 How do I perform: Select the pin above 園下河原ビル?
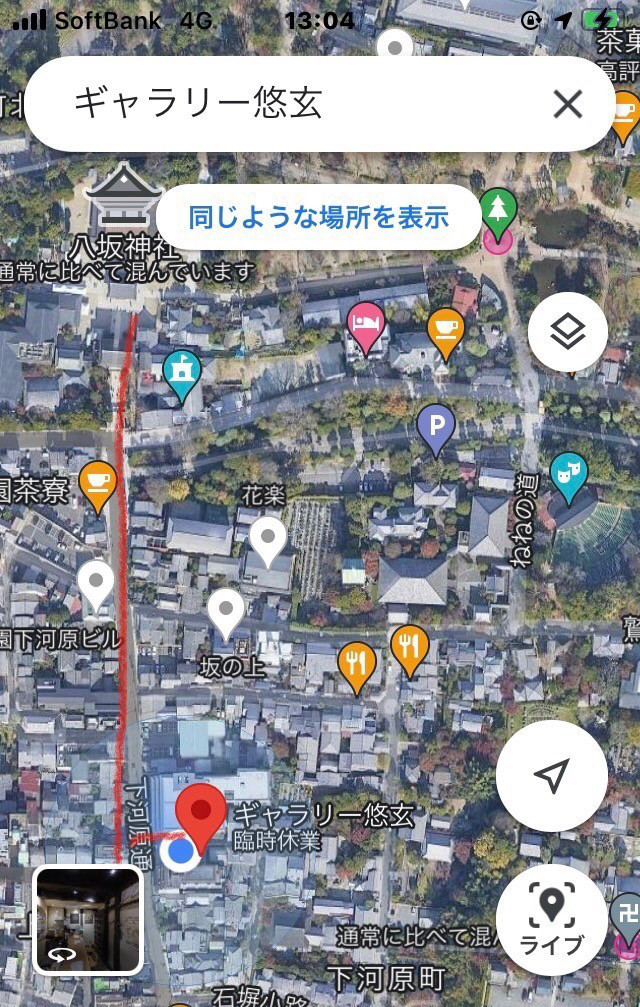point(96,582)
